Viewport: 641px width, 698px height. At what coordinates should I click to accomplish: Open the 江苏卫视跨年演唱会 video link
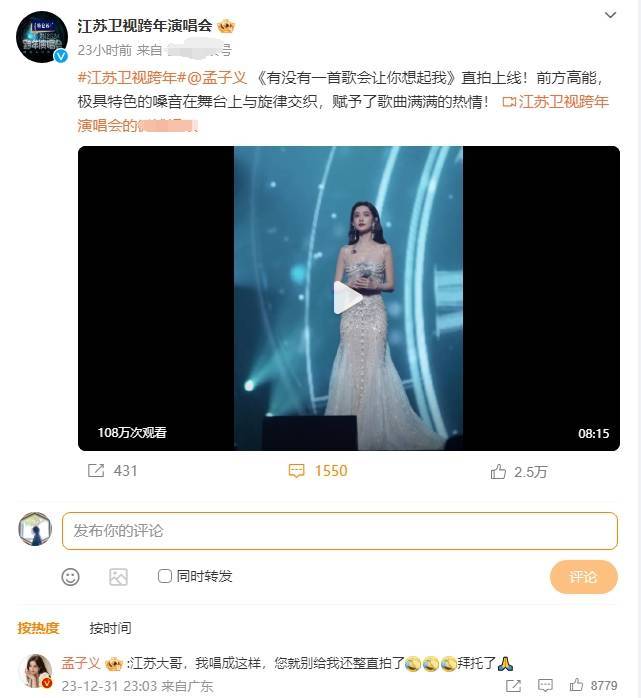(555, 102)
